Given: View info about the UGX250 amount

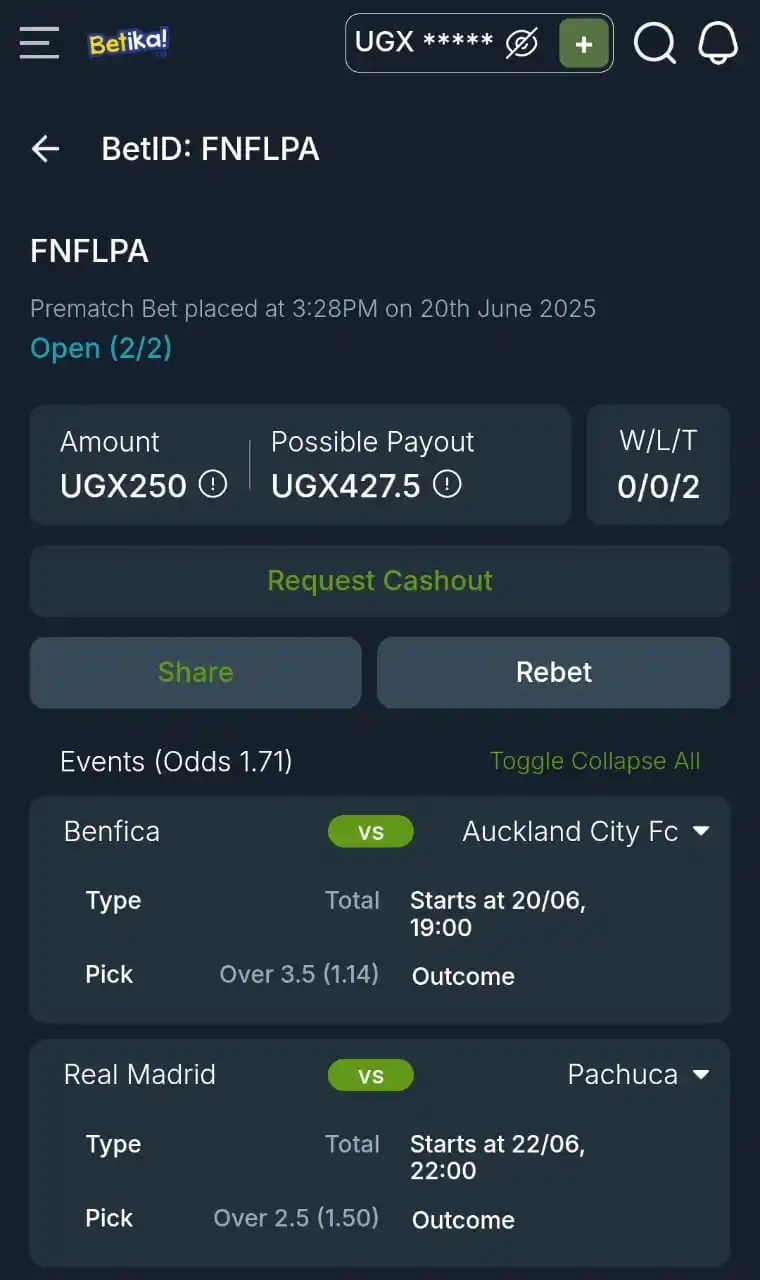Looking at the screenshot, I should pyautogui.click(x=213, y=485).
